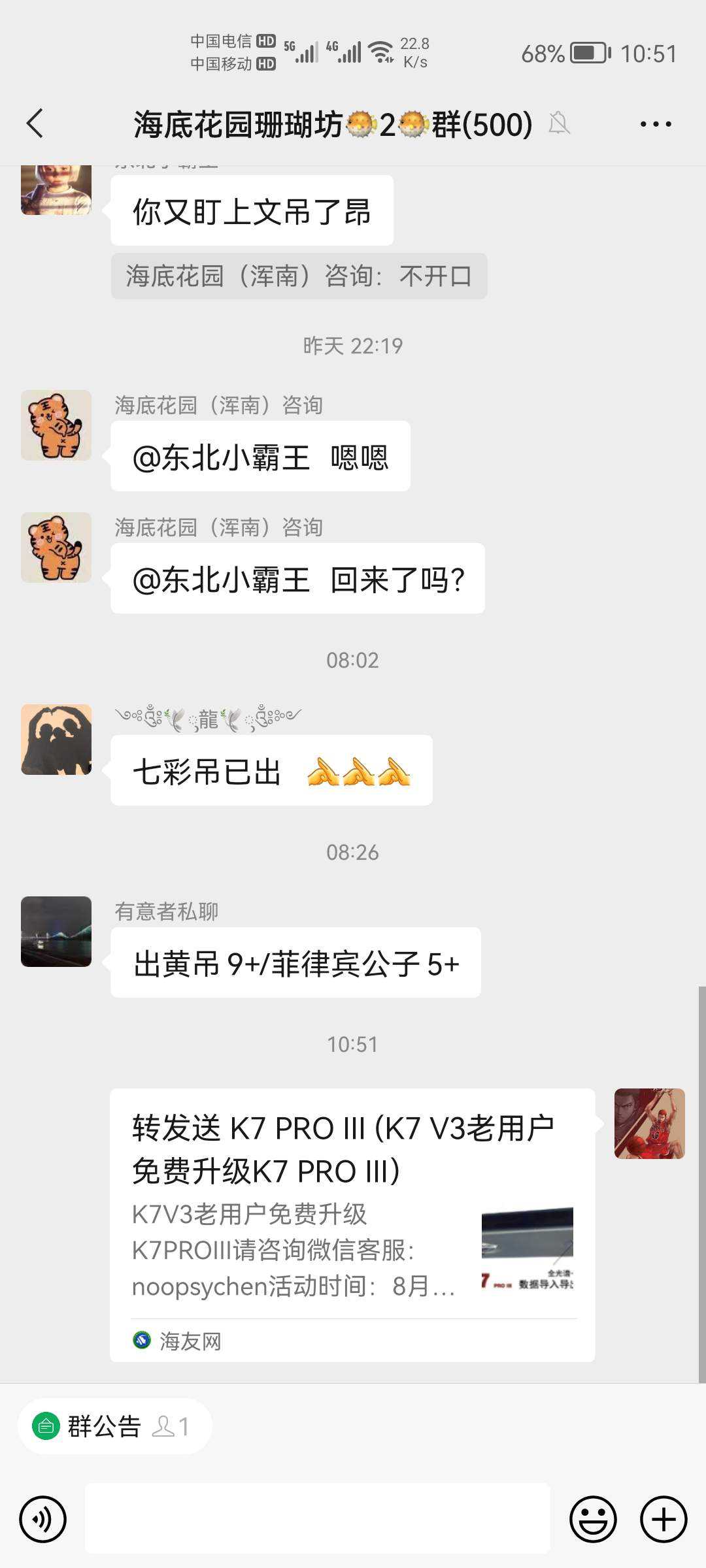Screen dimensions: 706x1568
Task: Open avatar of sender of 七彩吊已出
Action: coord(56,740)
